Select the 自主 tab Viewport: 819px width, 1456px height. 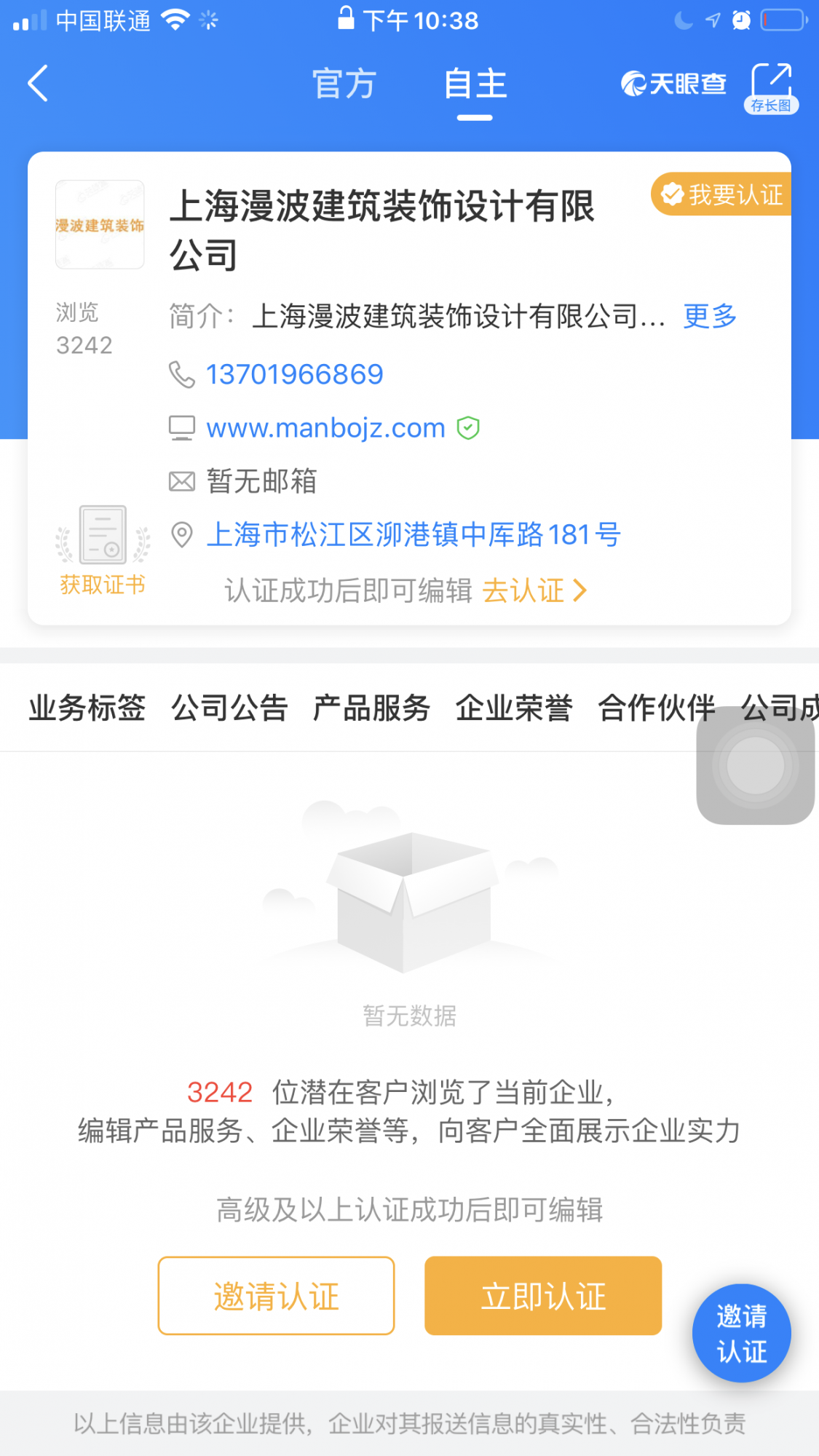[x=475, y=84]
